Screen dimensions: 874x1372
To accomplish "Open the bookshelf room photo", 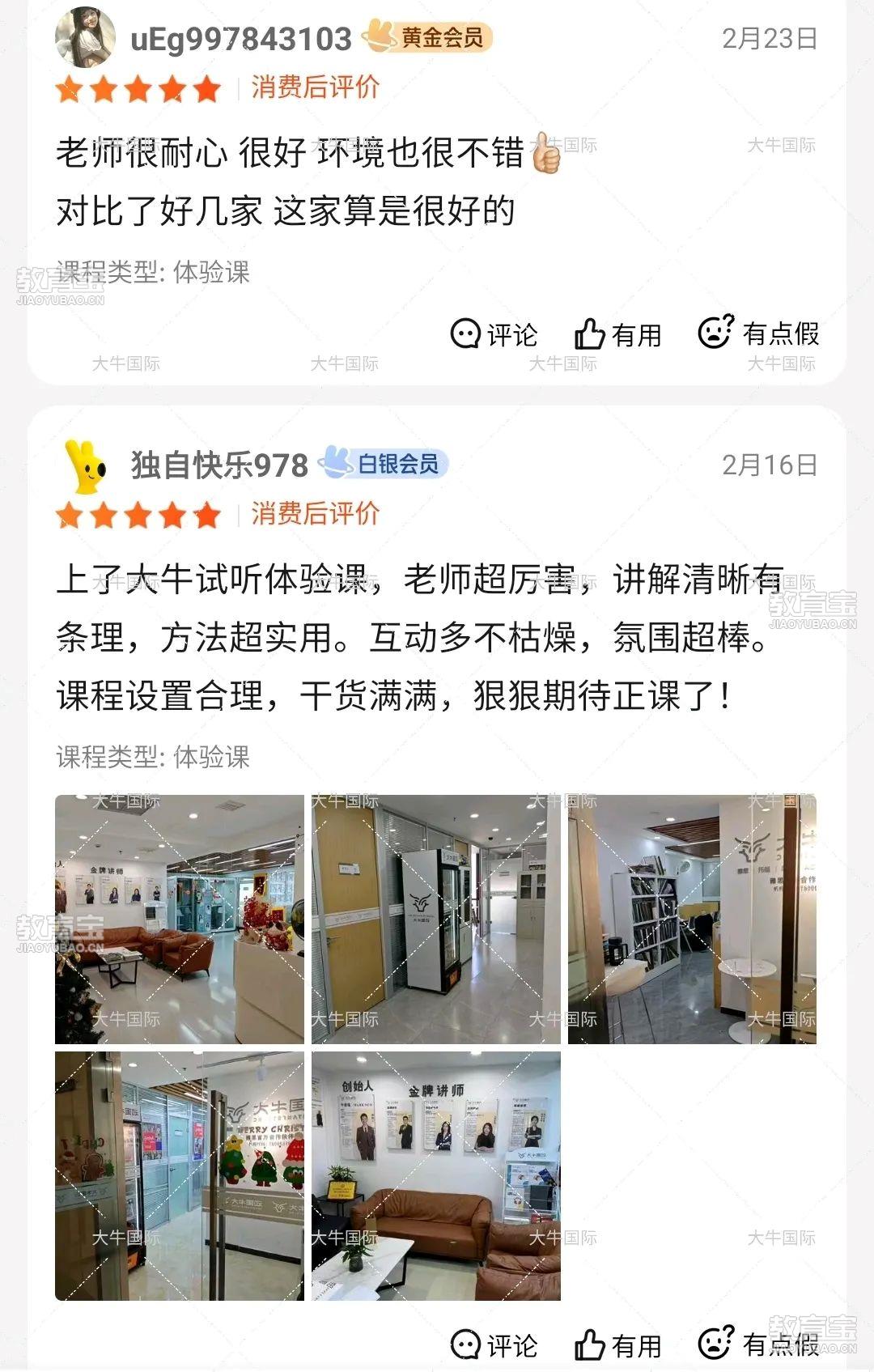I will click(692, 919).
